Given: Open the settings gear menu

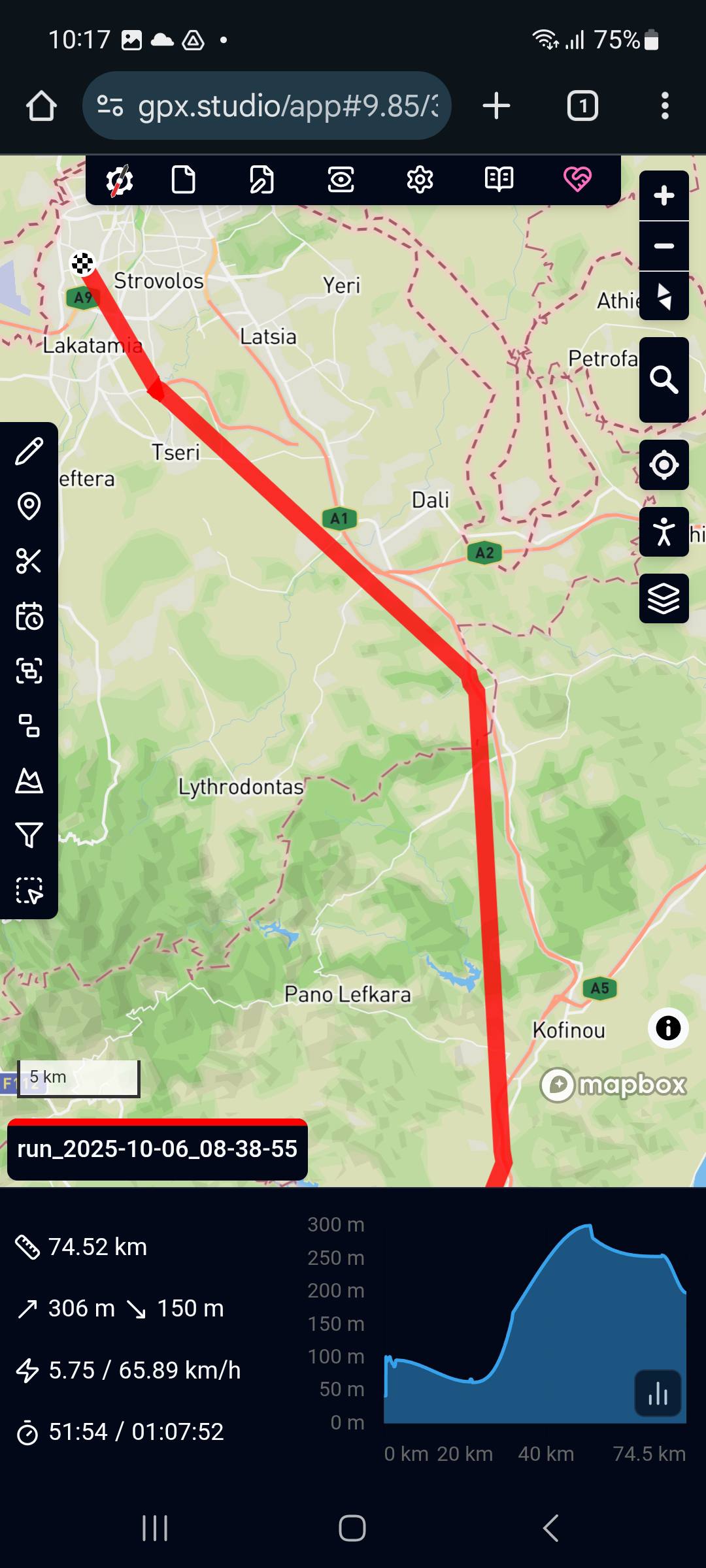Looking at the screenshot, I should [x=420, y=180].
